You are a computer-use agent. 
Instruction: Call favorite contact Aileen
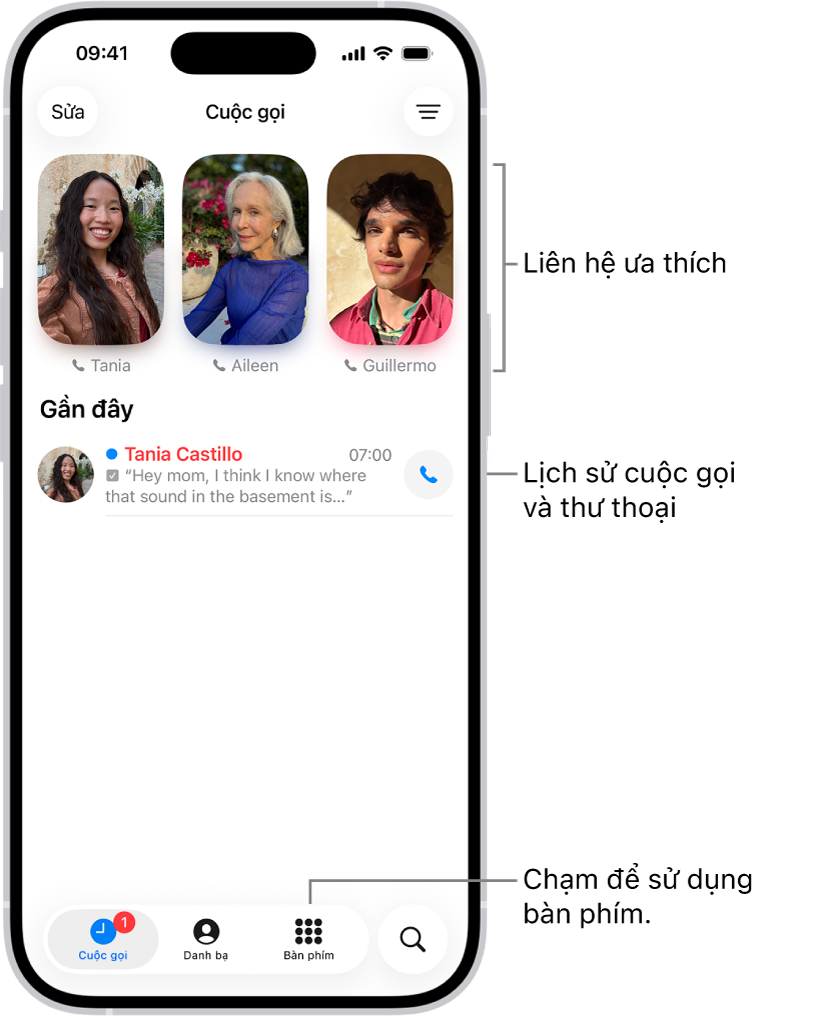[x=245, y=250]
